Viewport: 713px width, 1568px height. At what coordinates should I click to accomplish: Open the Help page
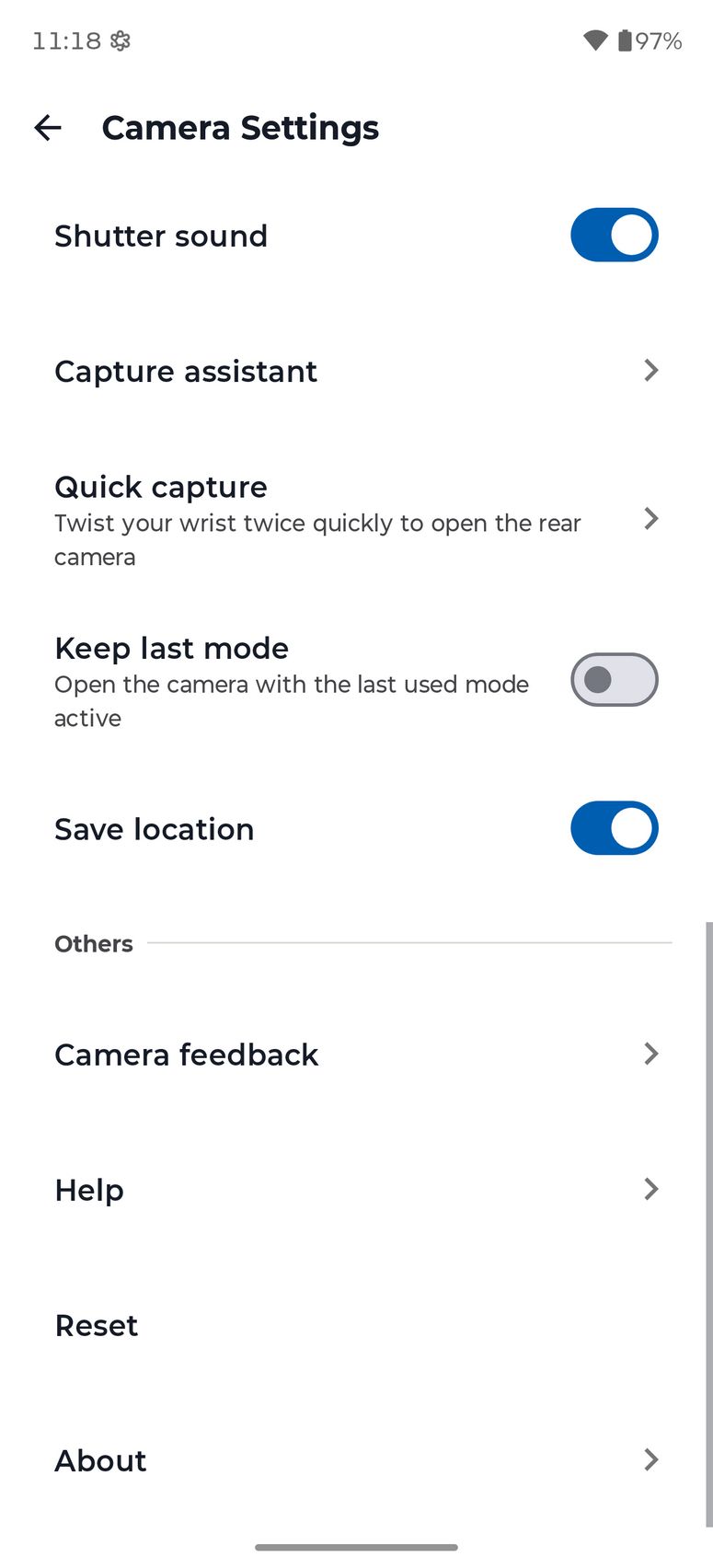(356, 1190)
